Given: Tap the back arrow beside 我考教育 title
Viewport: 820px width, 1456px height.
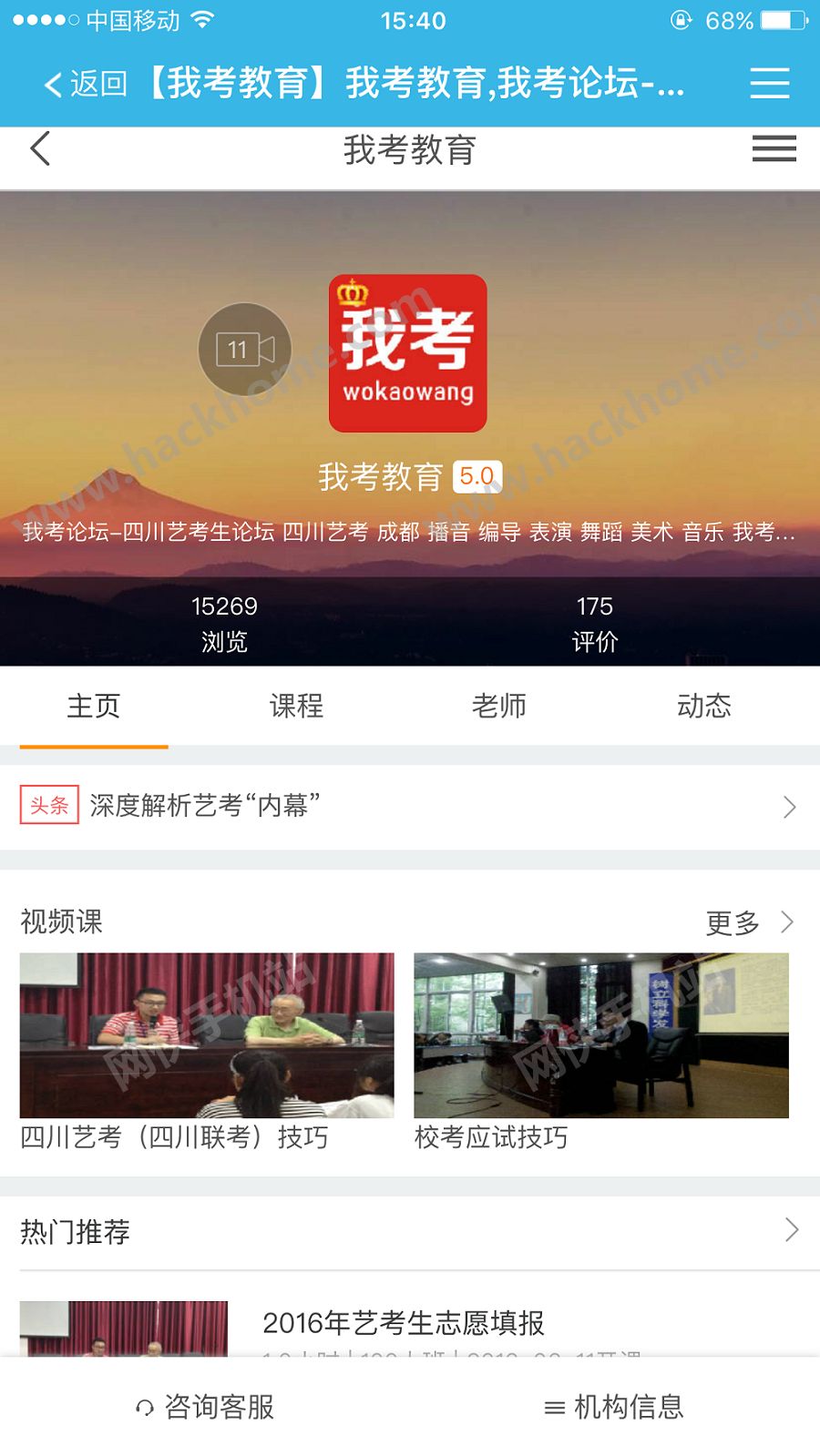Looking at the screenshot, I should (41, 149).
